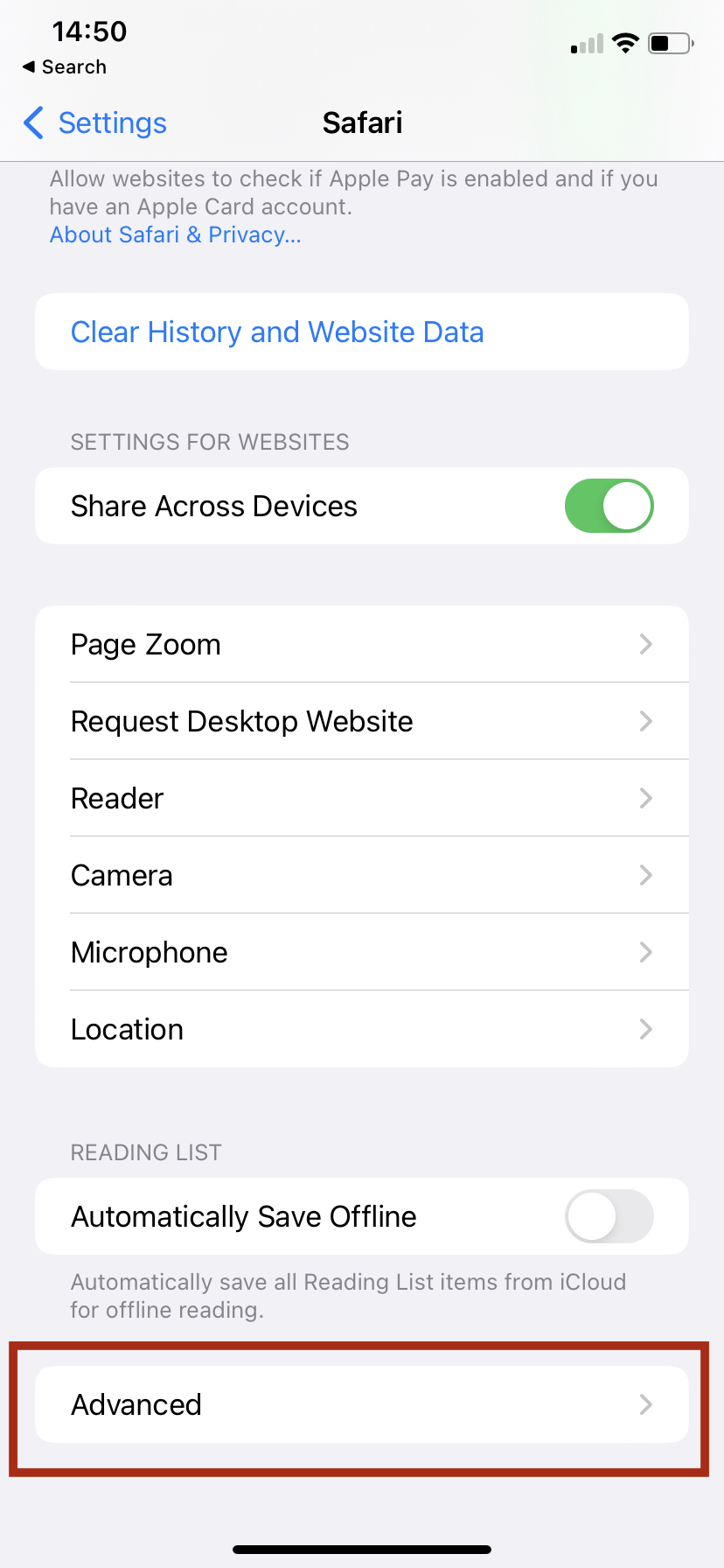
Task: Open Microphone website settings
Action: click(x=361, y=953)
